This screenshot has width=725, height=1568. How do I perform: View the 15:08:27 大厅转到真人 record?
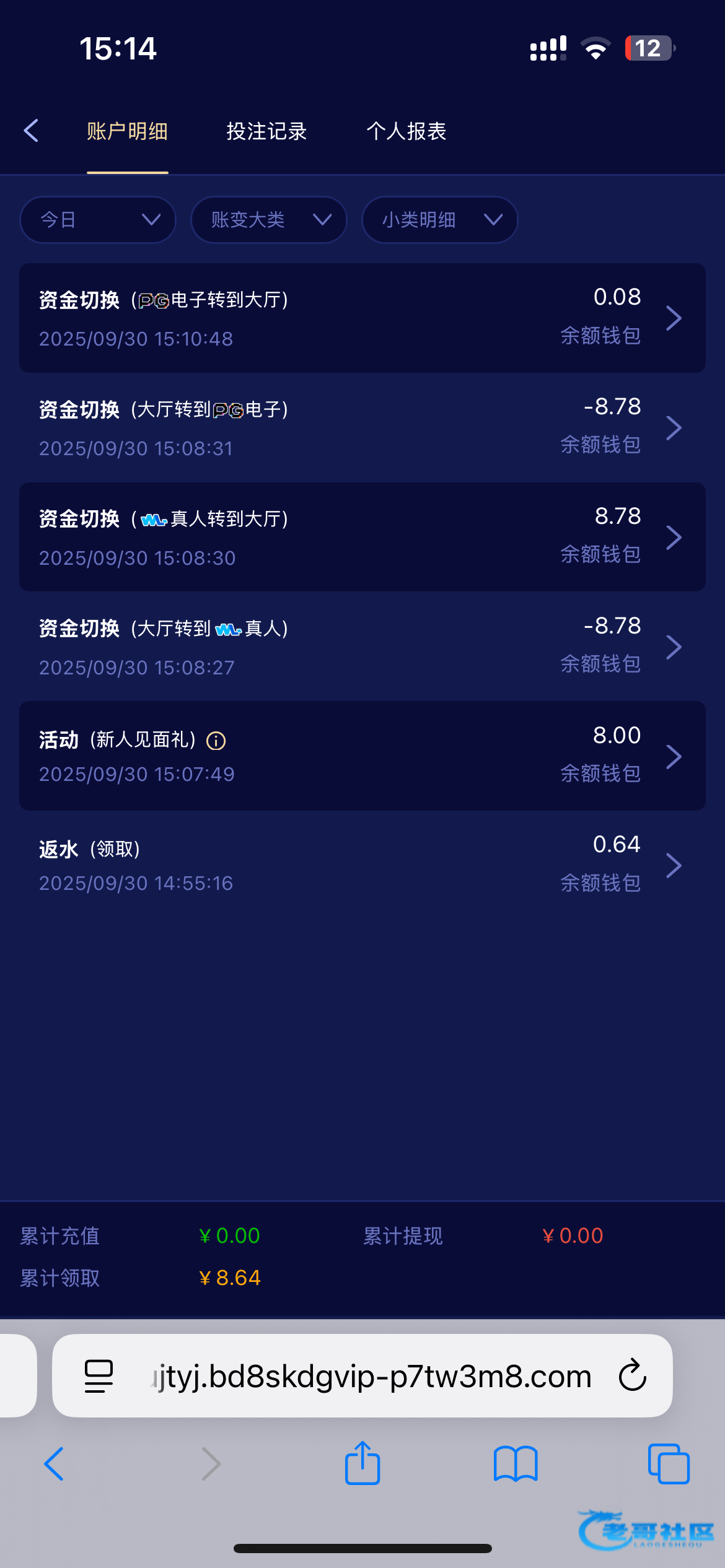pyautogui.click(x=362, y=647)
